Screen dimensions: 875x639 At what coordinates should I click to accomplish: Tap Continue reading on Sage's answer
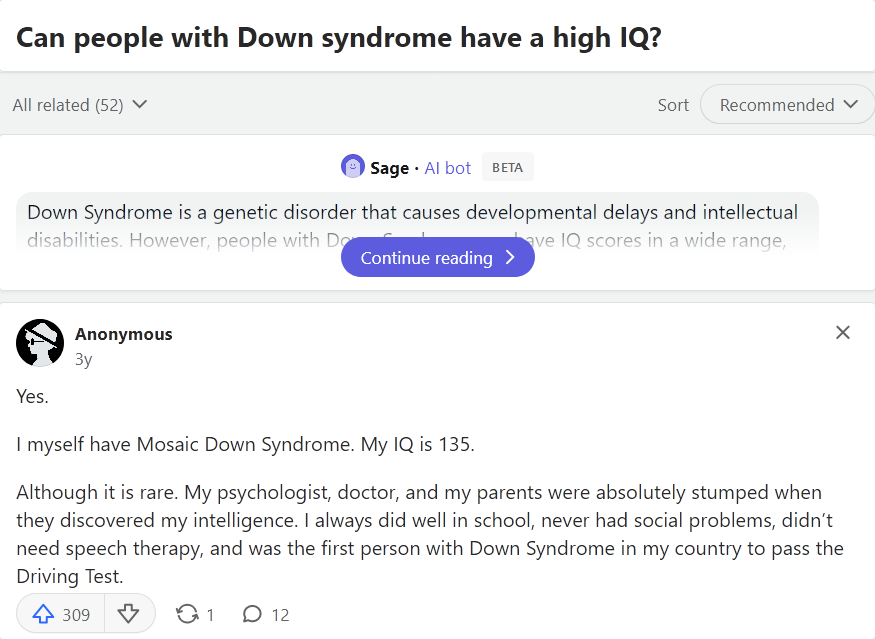[437, 258]
